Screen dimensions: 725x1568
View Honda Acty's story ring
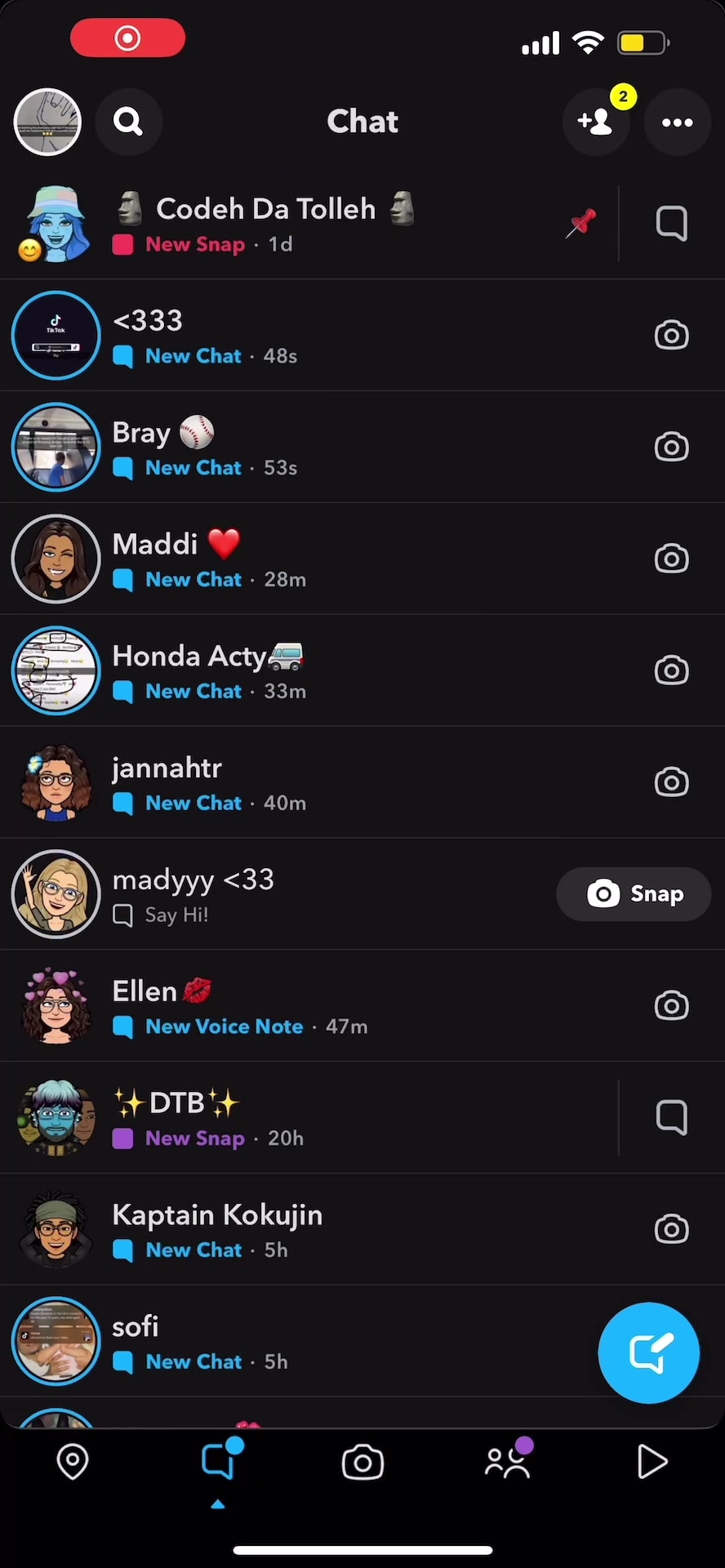[56, 670]
